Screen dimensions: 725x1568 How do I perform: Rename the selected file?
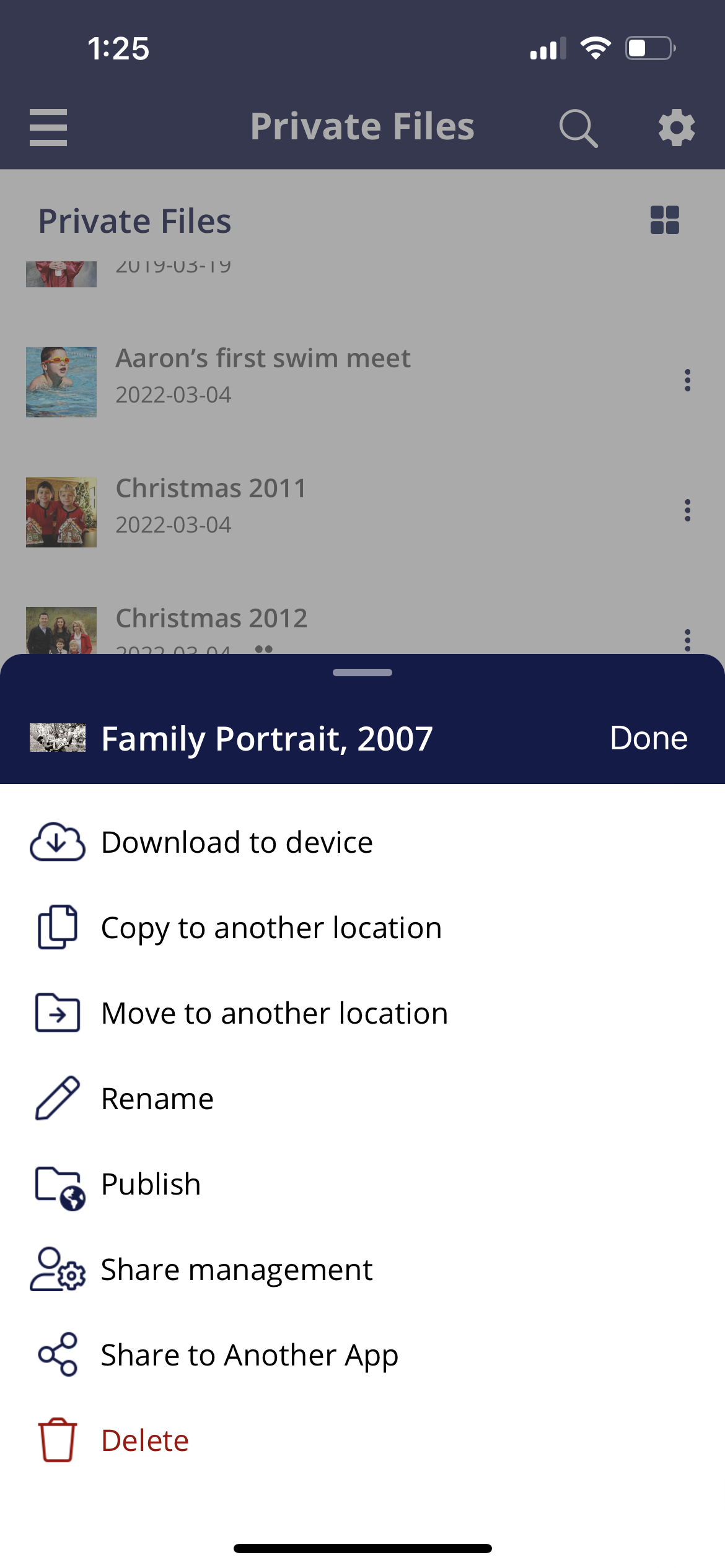point(157,1099)
